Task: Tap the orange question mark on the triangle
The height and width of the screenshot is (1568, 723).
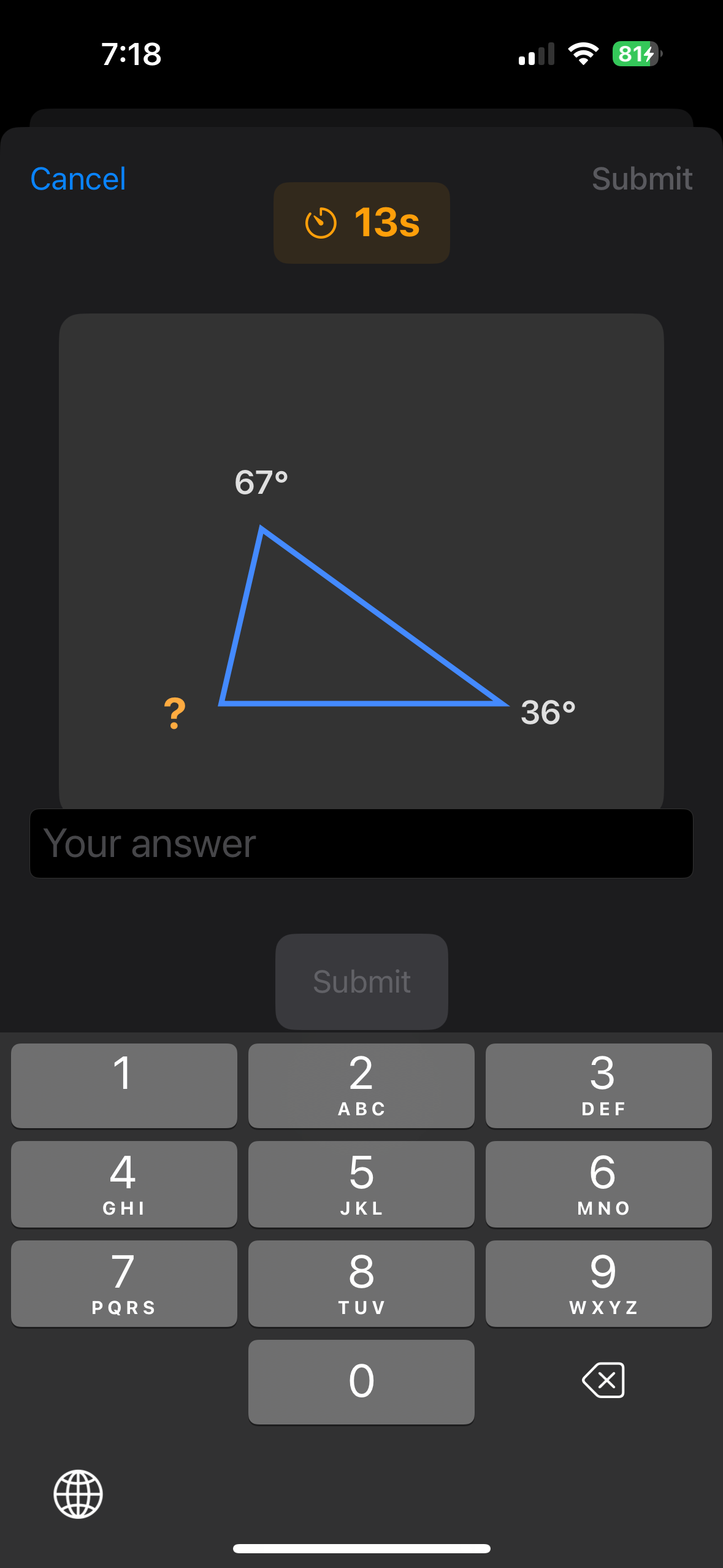Action: pyautogui.click(x=175, y=713)
